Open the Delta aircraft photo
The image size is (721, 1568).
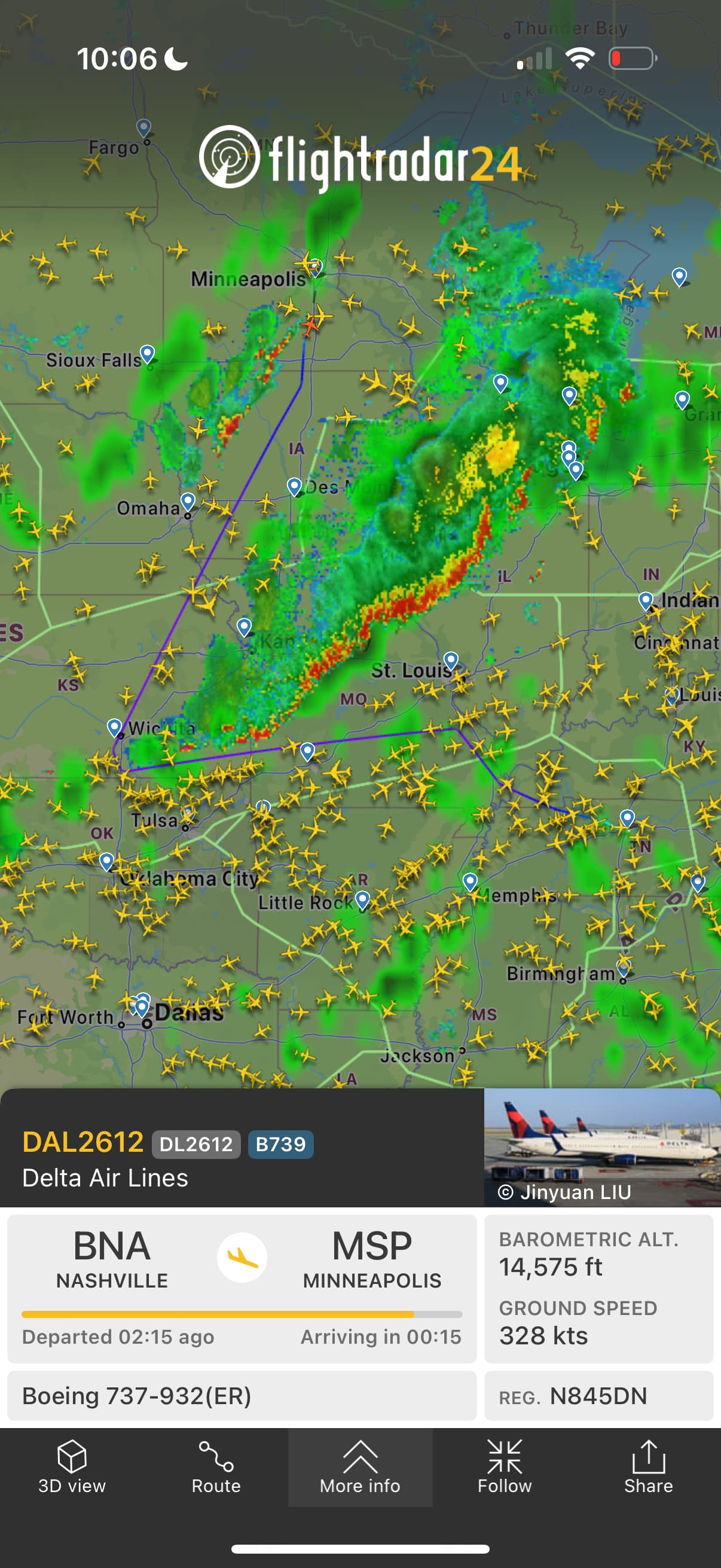(x=602, y=1147)
